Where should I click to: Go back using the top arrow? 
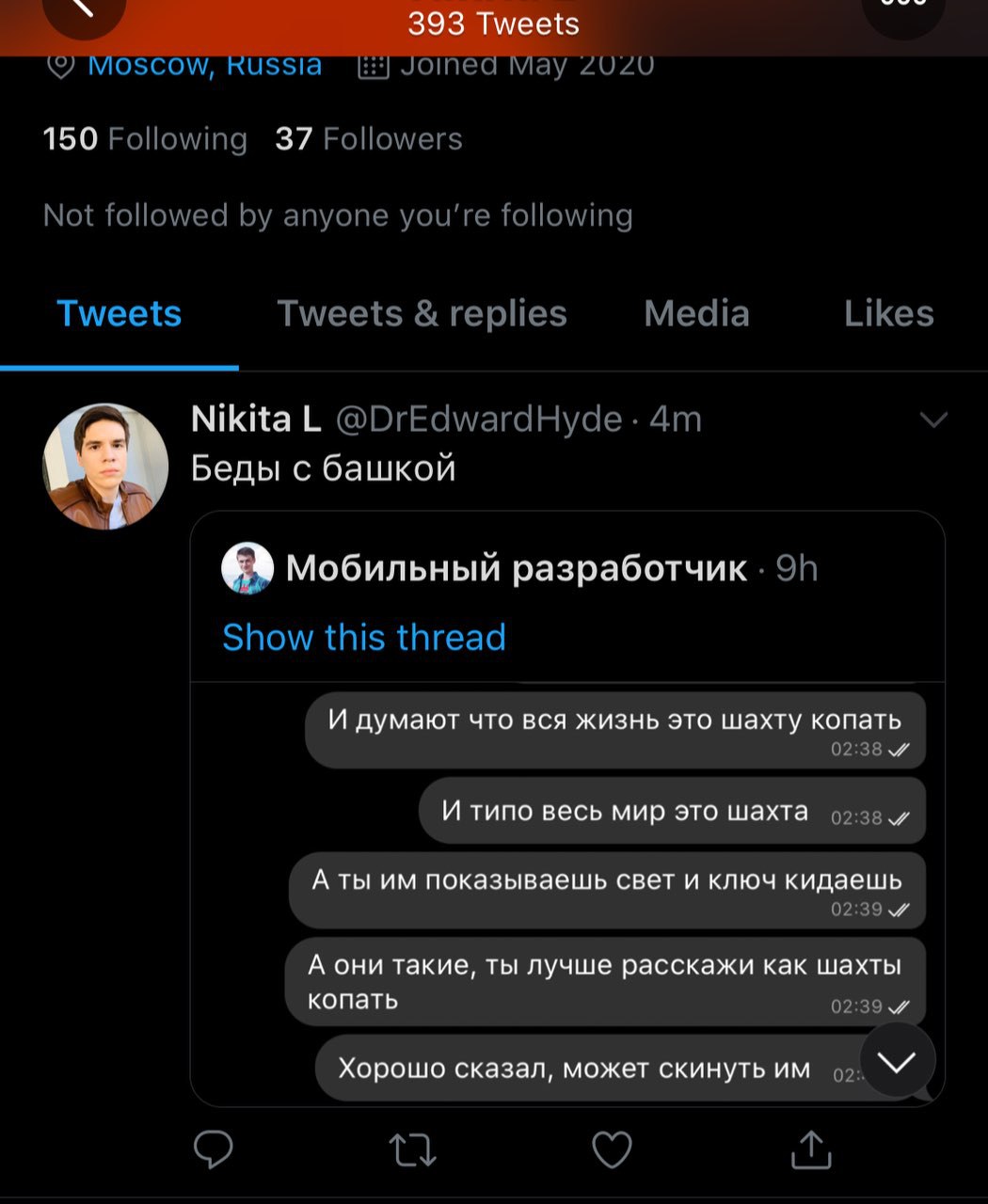coord(83,11)
